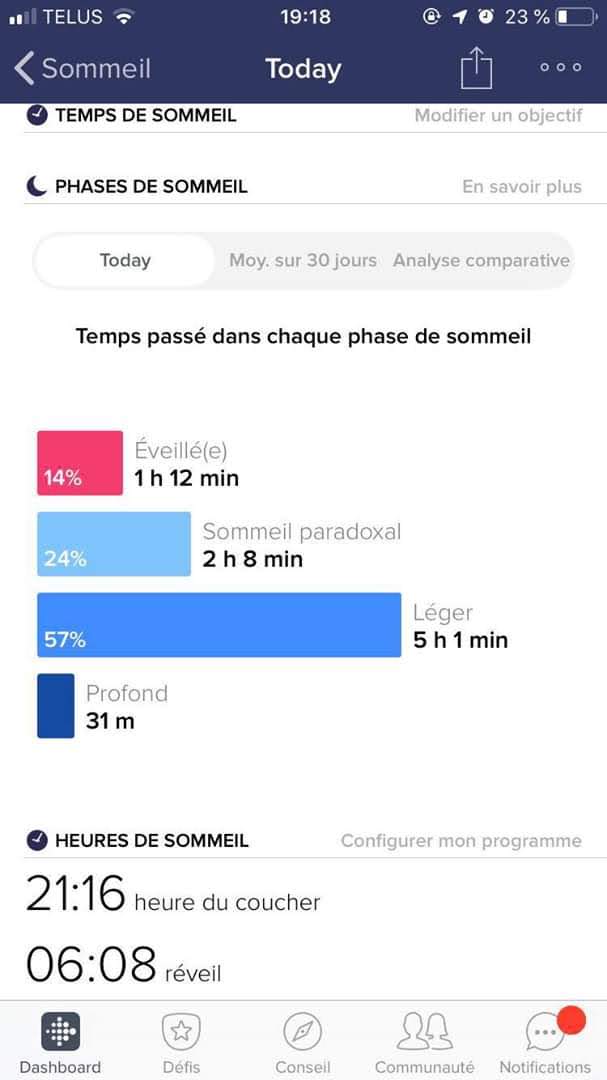Open the Dashboard tab

(x=60, y=1041)
